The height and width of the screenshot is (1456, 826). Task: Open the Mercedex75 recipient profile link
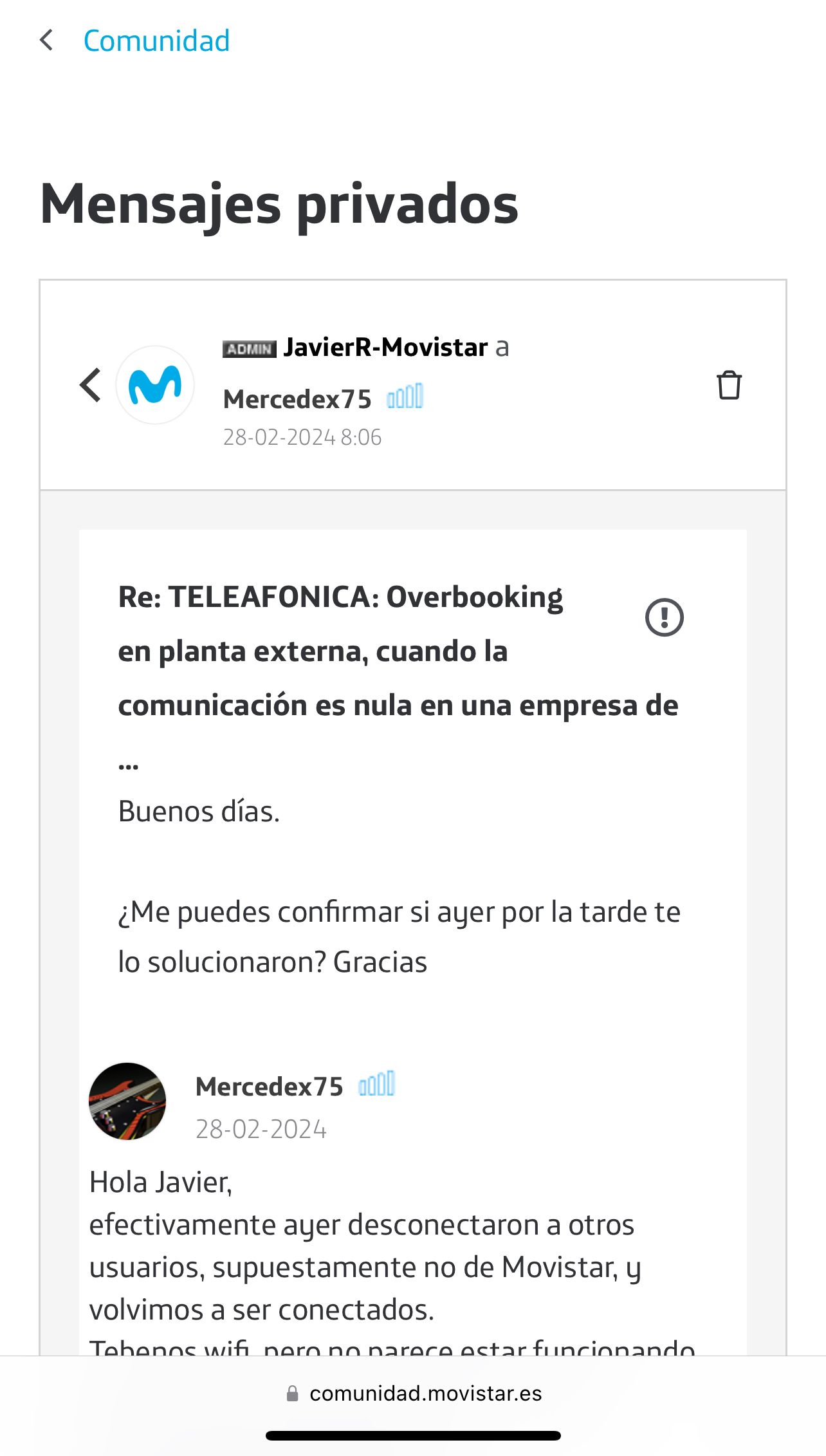coord(297,399)
